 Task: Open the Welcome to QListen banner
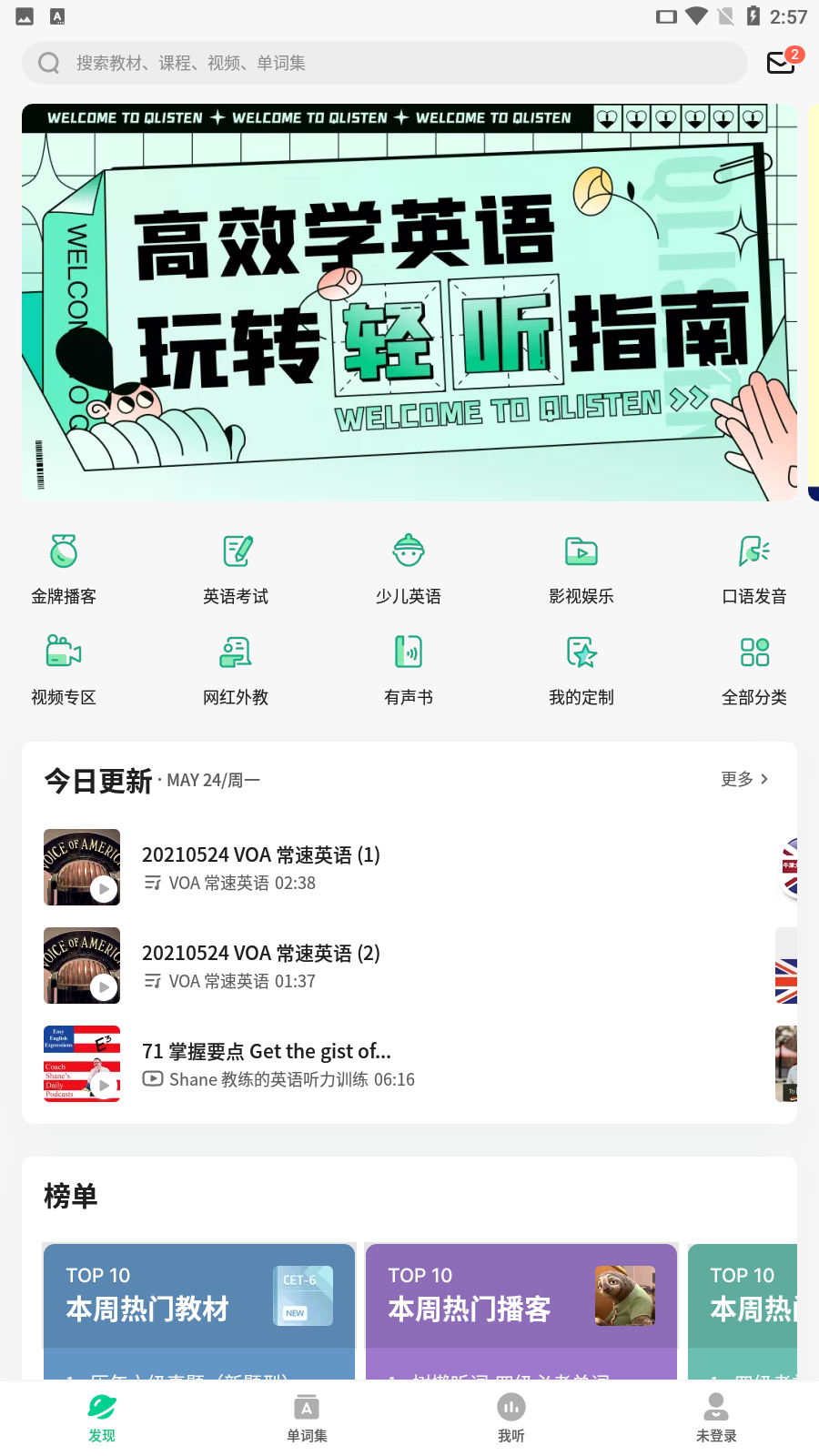[x=409, y=303]
